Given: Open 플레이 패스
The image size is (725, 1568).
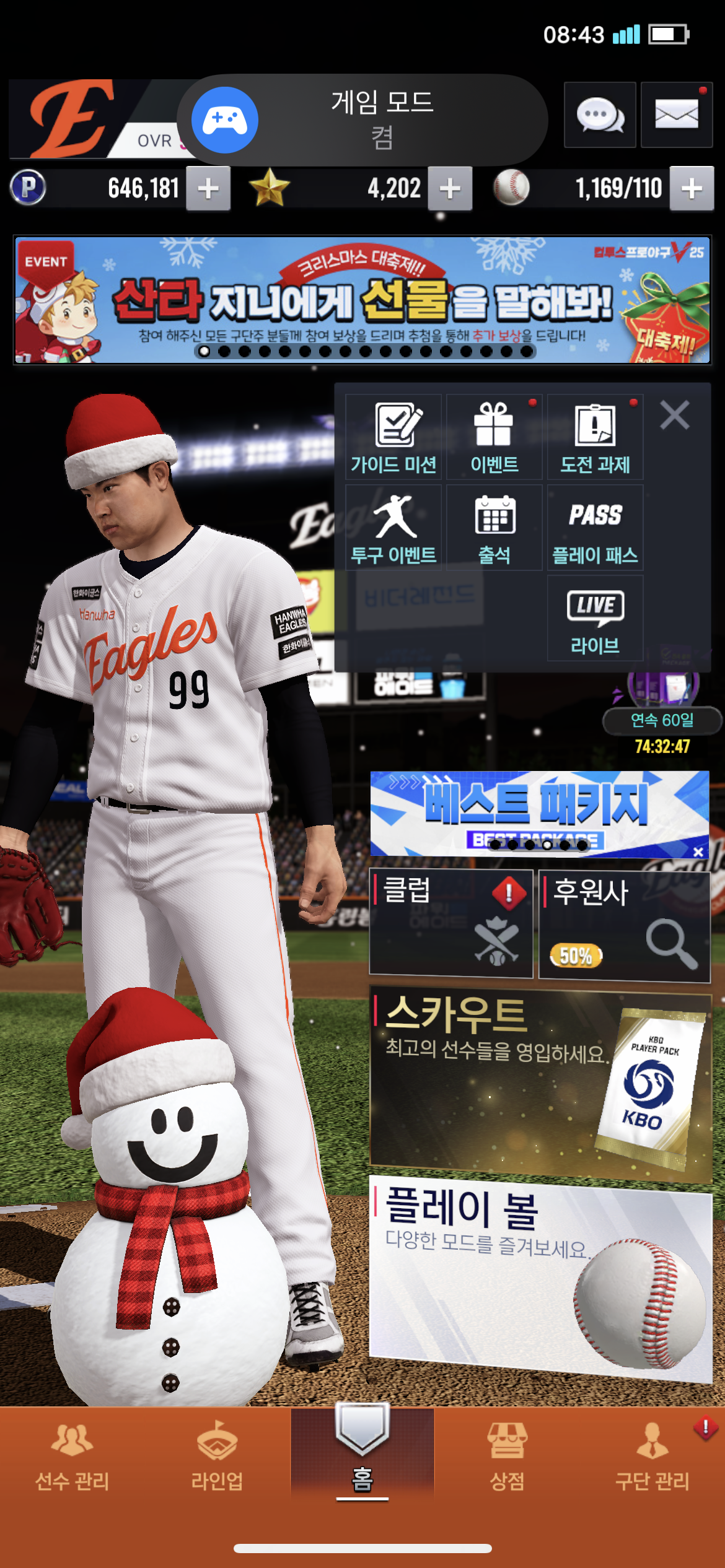Looking at the screenshot, I should (595, 528).
